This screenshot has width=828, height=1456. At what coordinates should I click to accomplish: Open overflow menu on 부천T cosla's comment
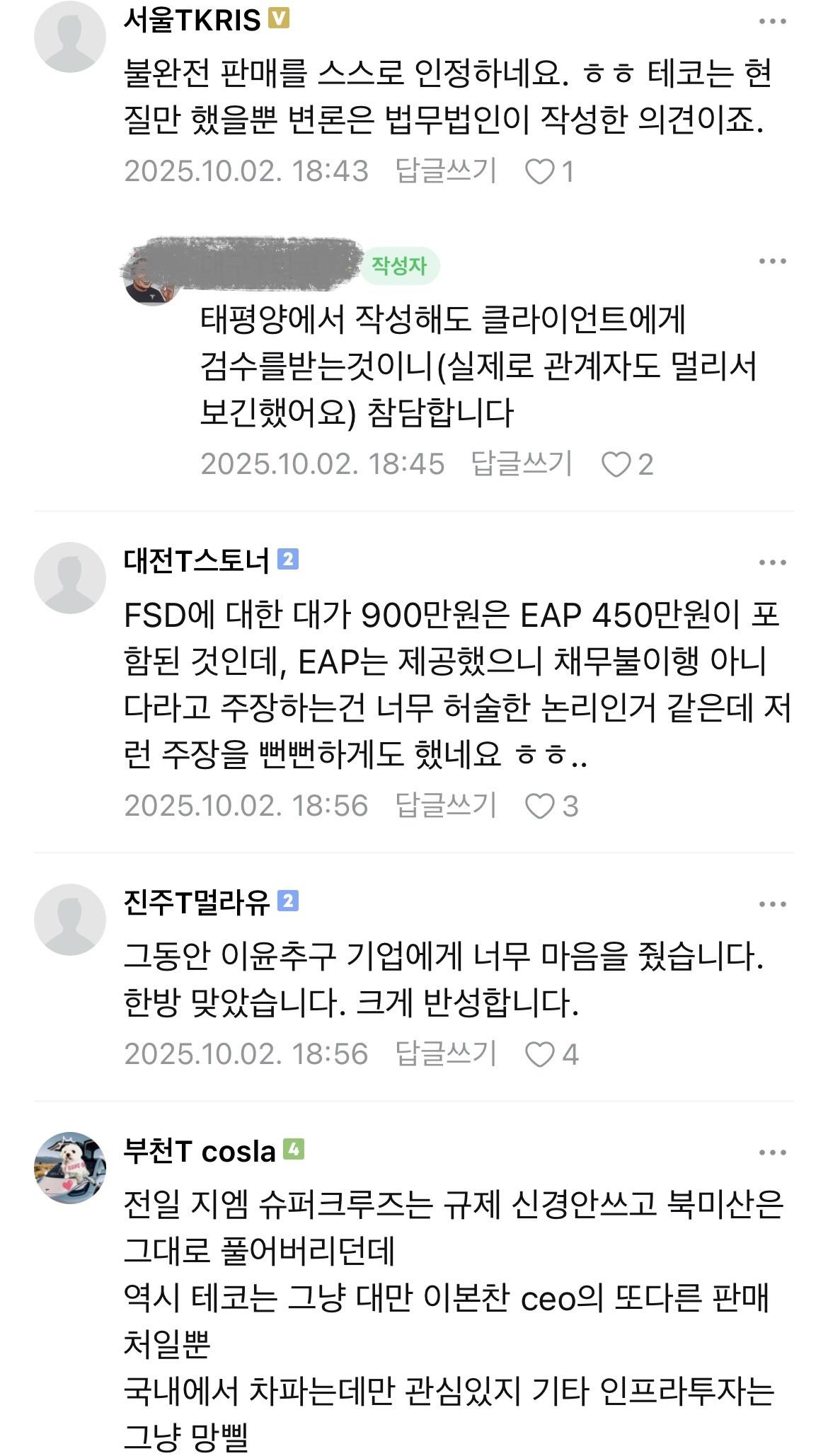(772, 1153)
